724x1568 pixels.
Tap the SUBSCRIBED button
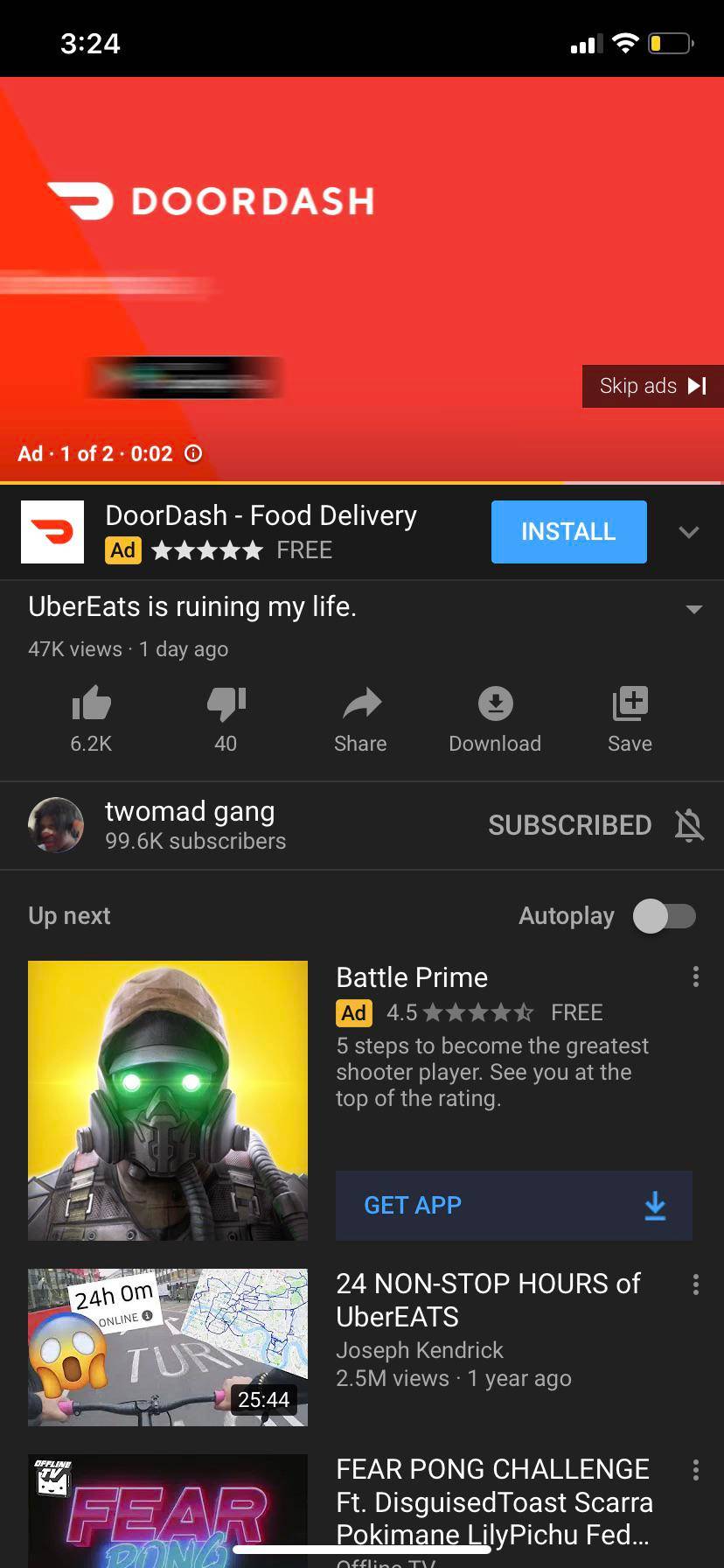pyautogui.click(x=569, y=825)
